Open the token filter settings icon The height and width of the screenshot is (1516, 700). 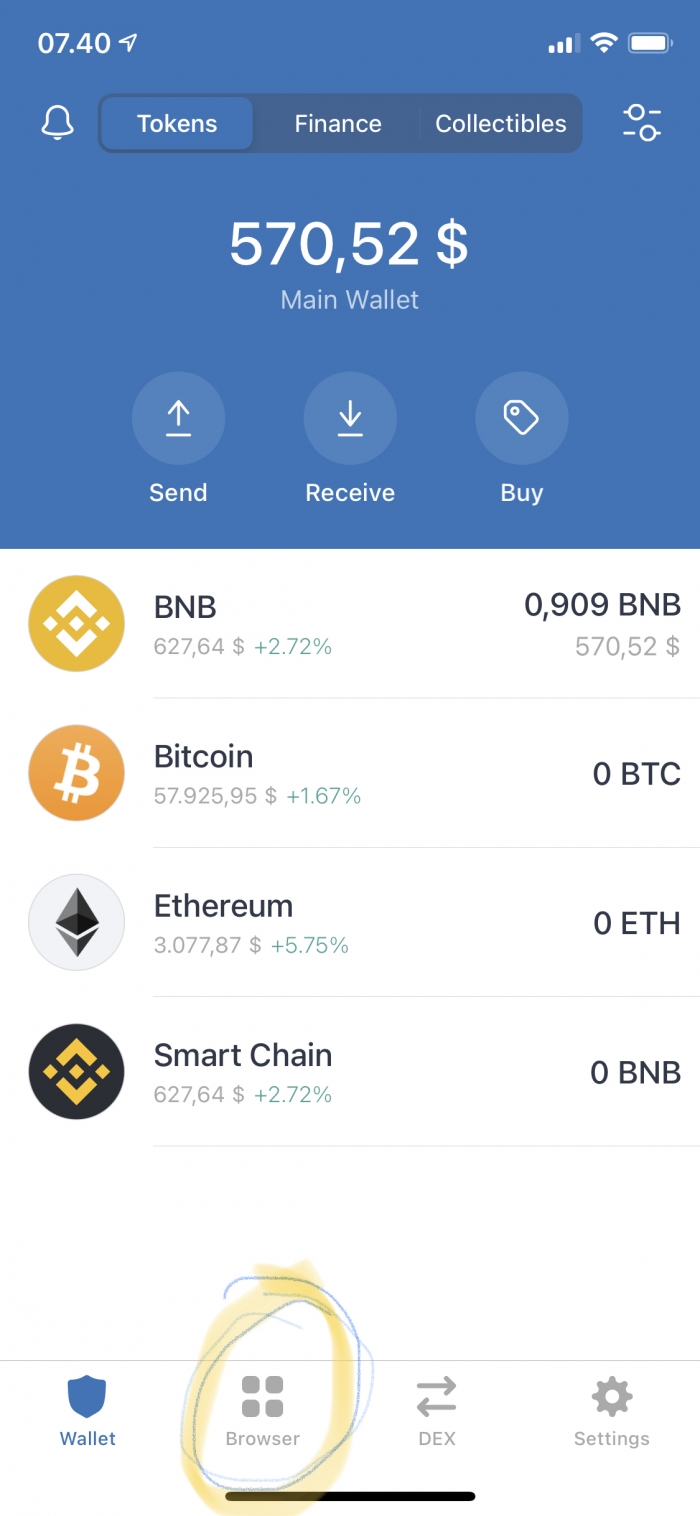tap(641, 123)
